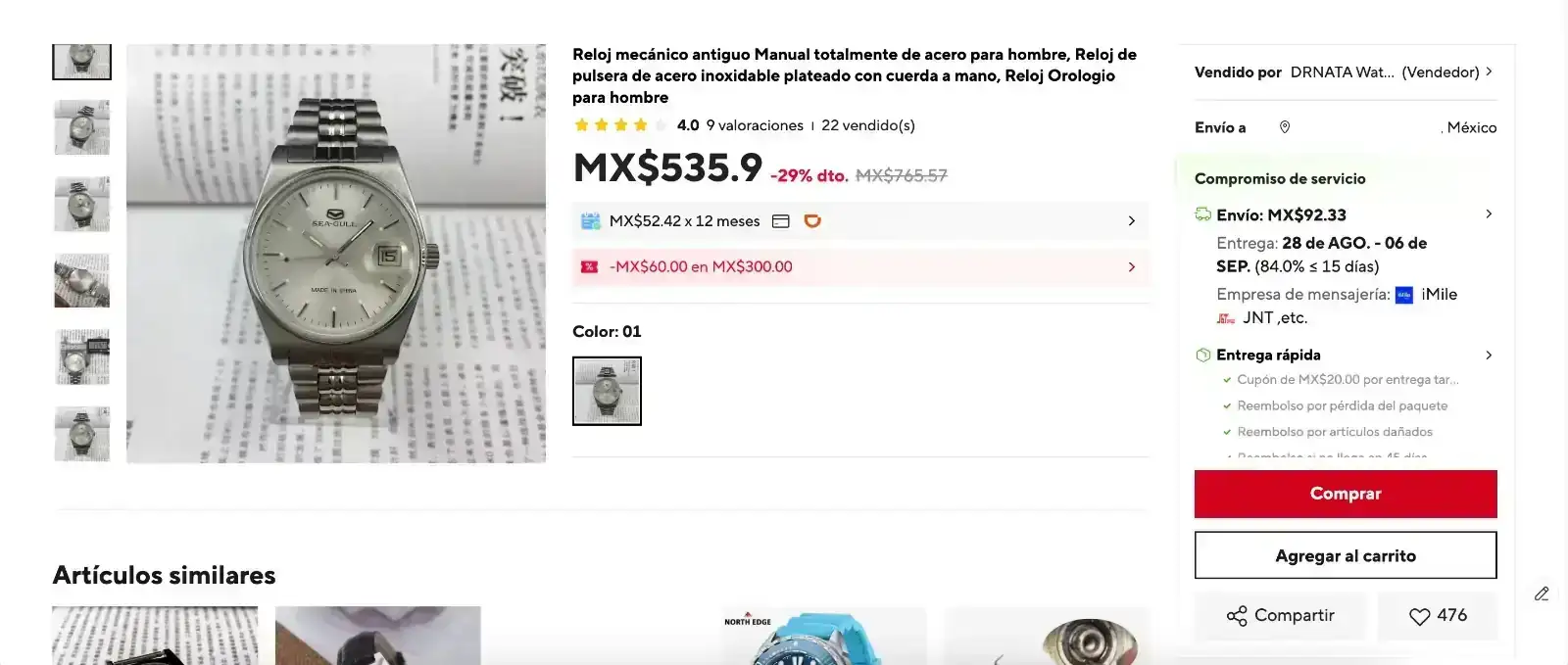Screen dimensions: 1568x665
Task: Open the MX$52.42 x 12 meses installment option
Action: tap(858, 221)
